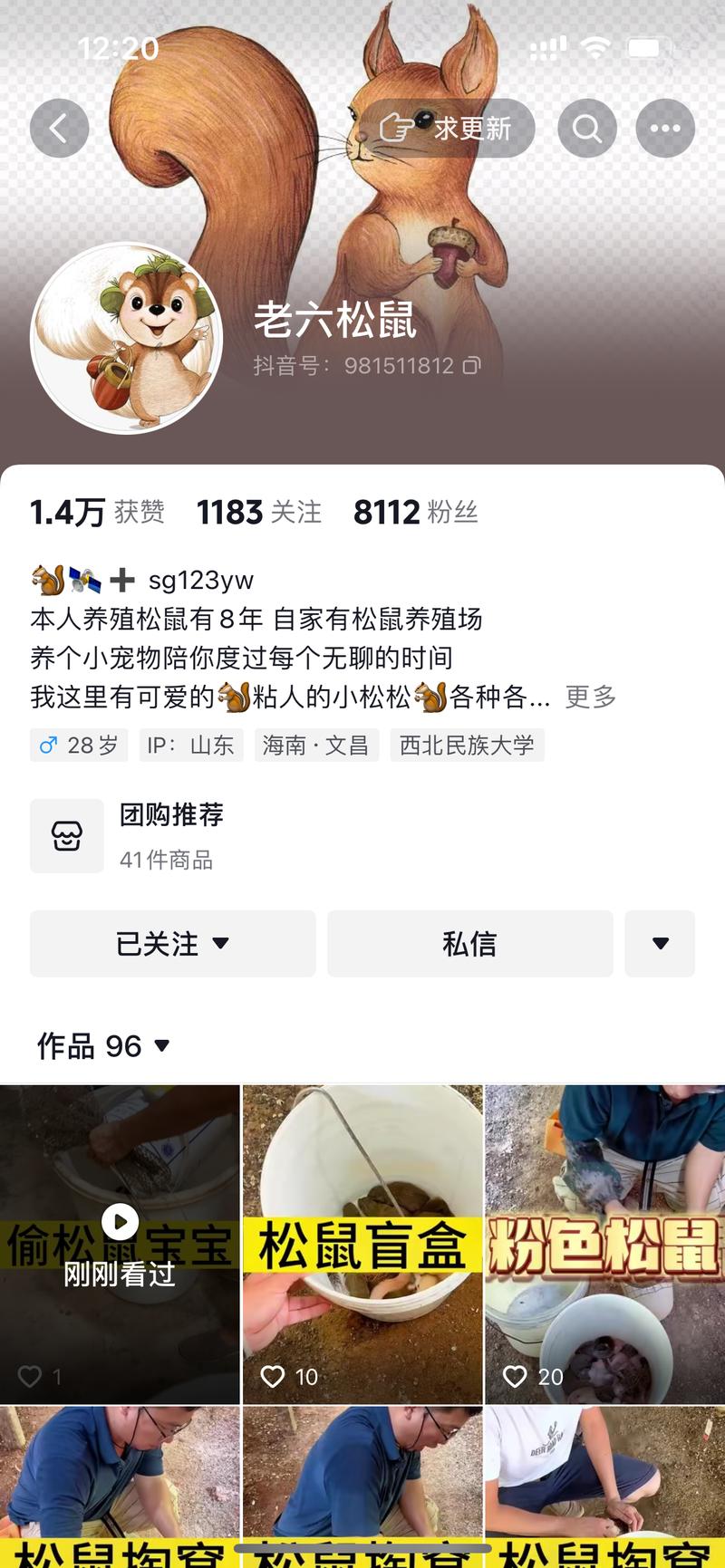Expand the bio with 更多
This screenshot has height=1568, width=725.
coord(591,697)
